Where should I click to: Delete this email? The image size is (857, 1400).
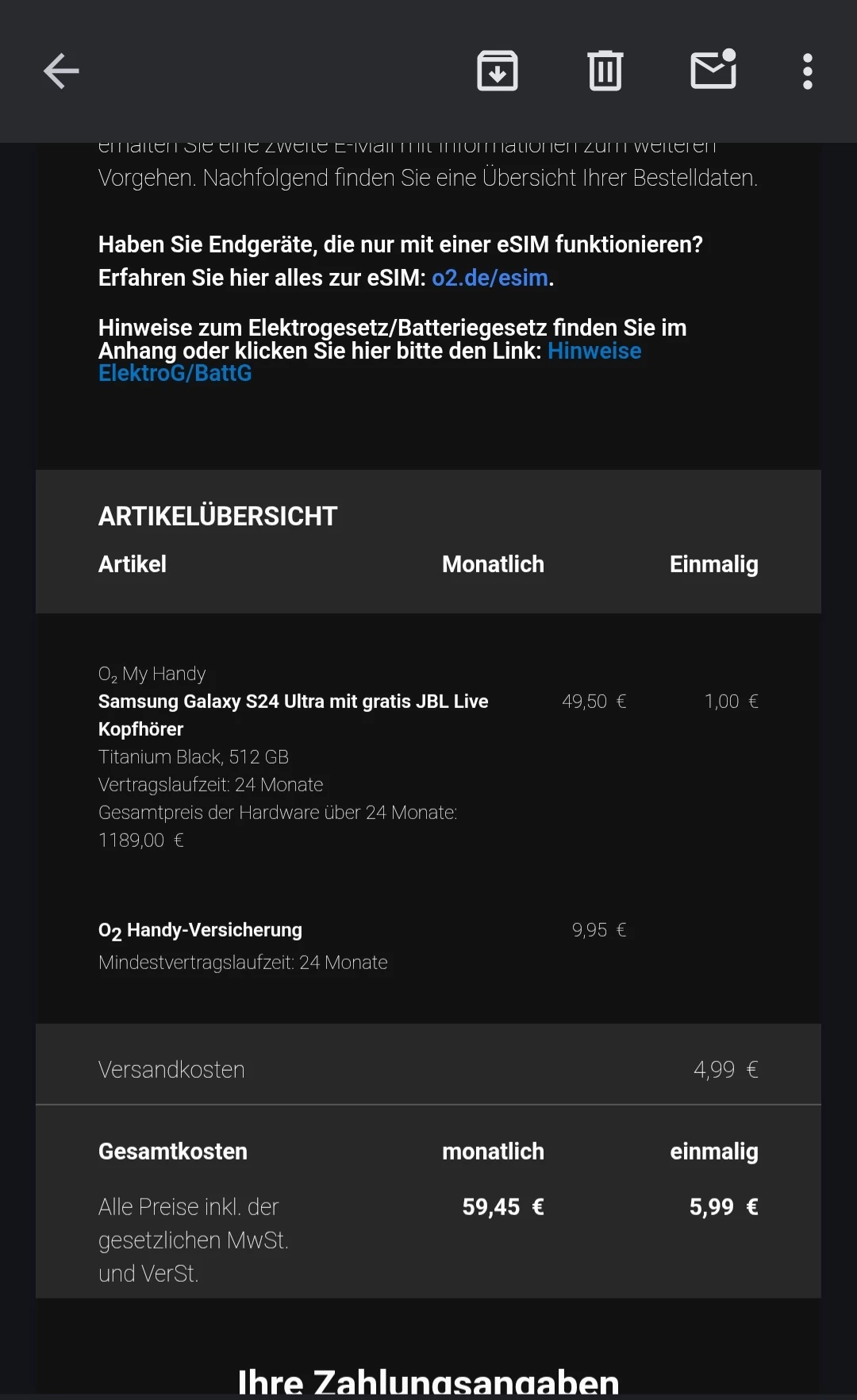coord(605,71)
